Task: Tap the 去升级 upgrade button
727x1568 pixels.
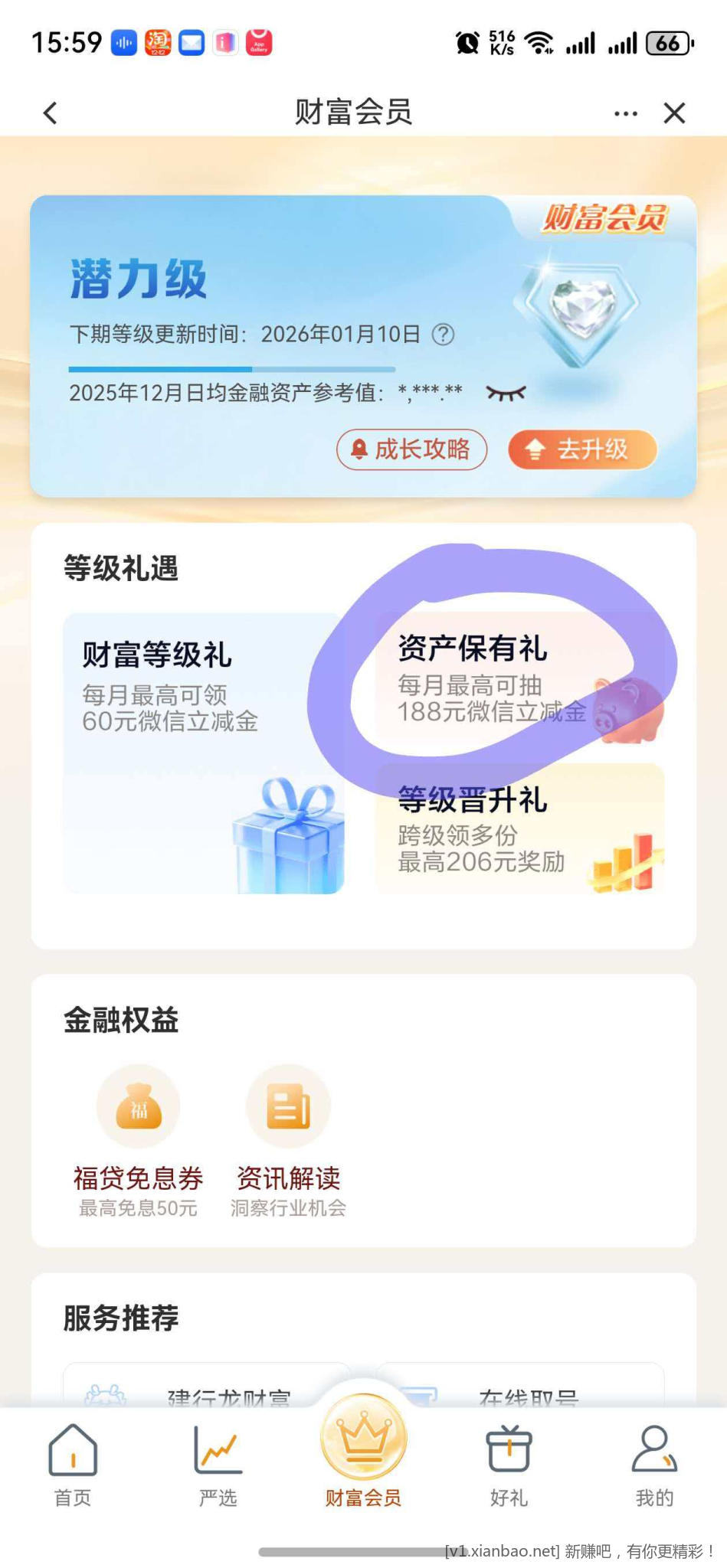Action: click(x=583, y=449)
